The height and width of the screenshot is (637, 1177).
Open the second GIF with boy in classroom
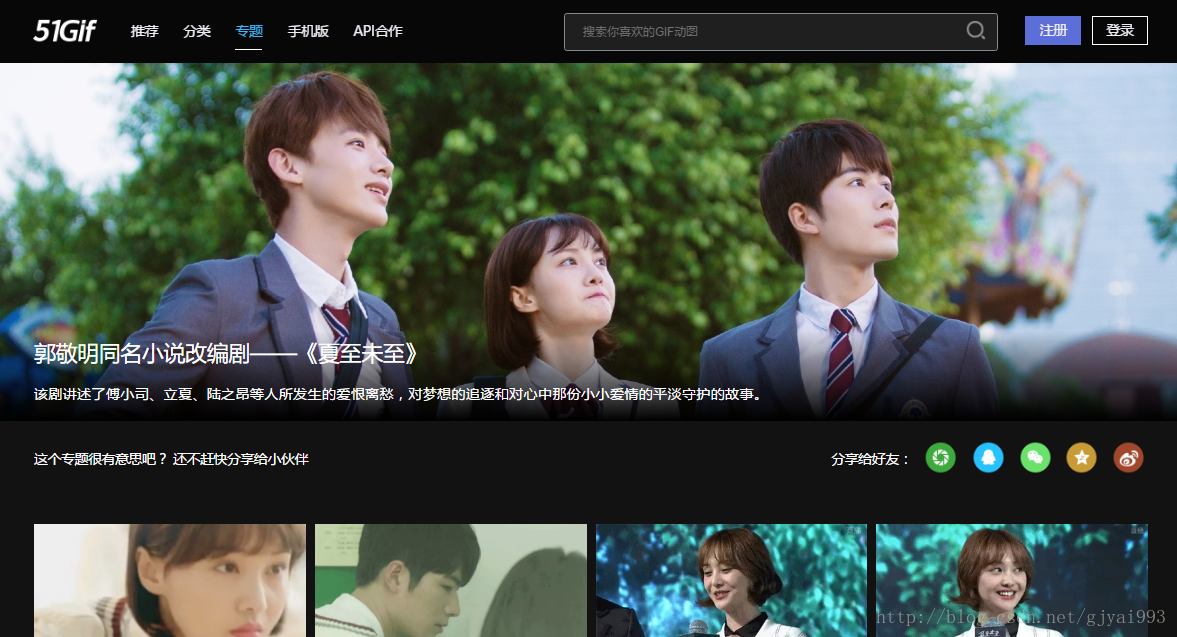tap(451, 580)
